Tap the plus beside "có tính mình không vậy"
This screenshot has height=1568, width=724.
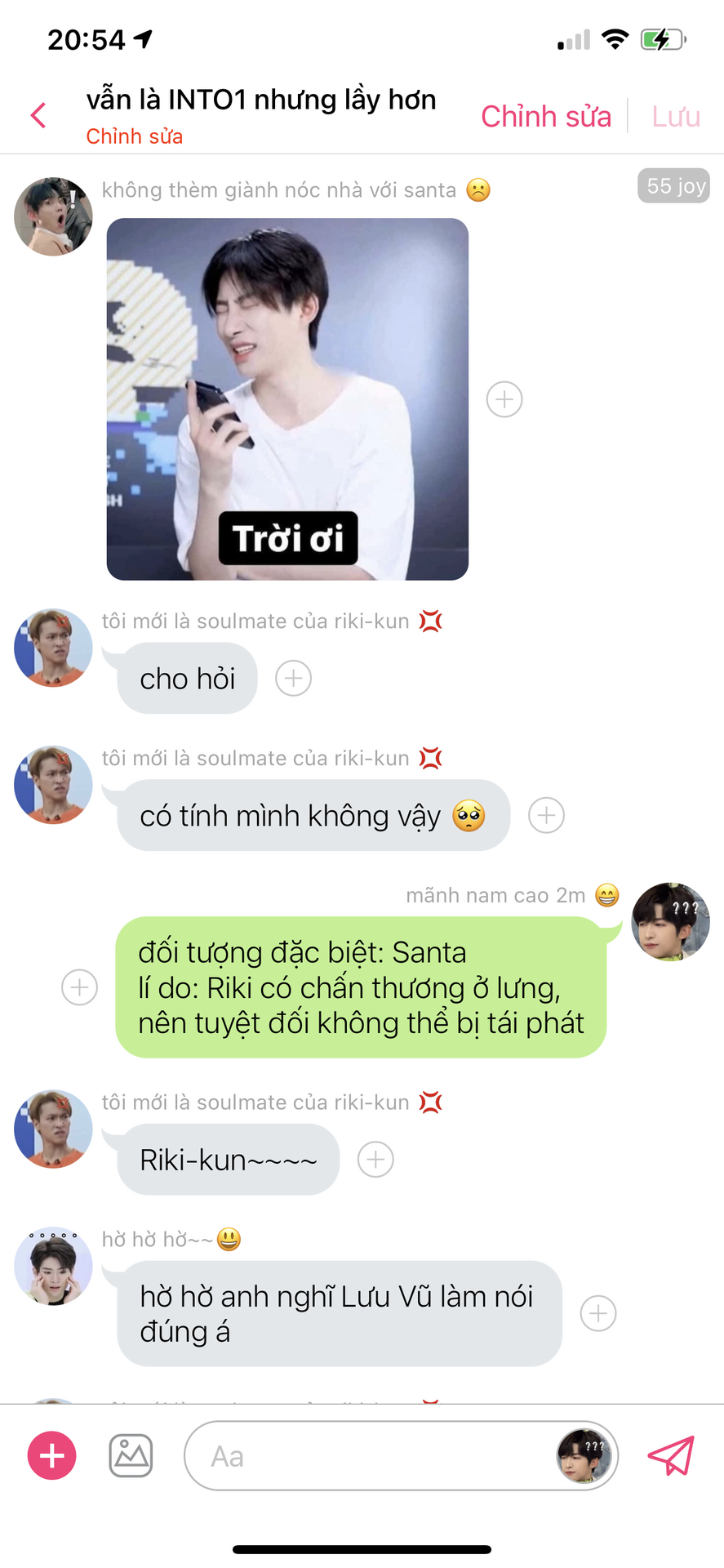click(546, 815)
